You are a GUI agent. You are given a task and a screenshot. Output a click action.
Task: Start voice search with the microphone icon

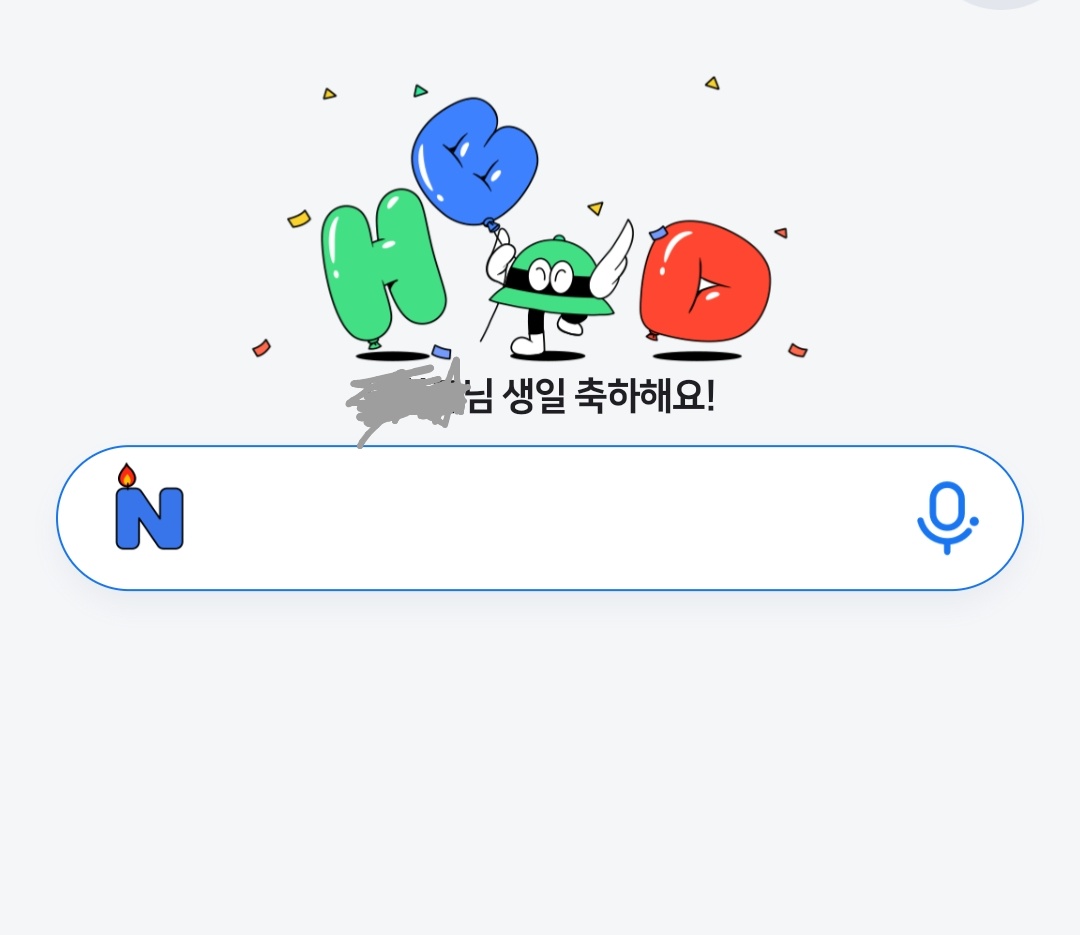click(x=946, y=517)
